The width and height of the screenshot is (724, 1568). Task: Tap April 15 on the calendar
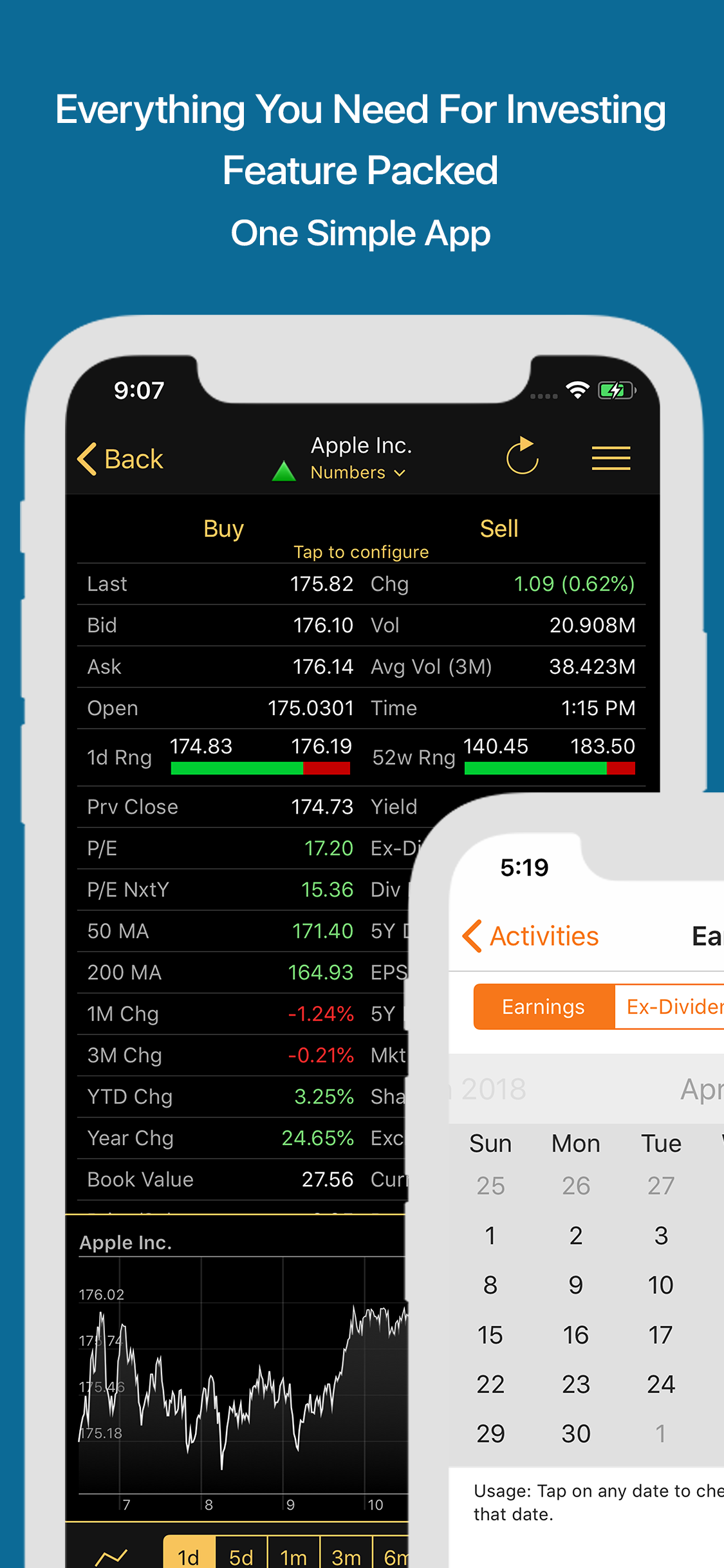pos(490,1334)
